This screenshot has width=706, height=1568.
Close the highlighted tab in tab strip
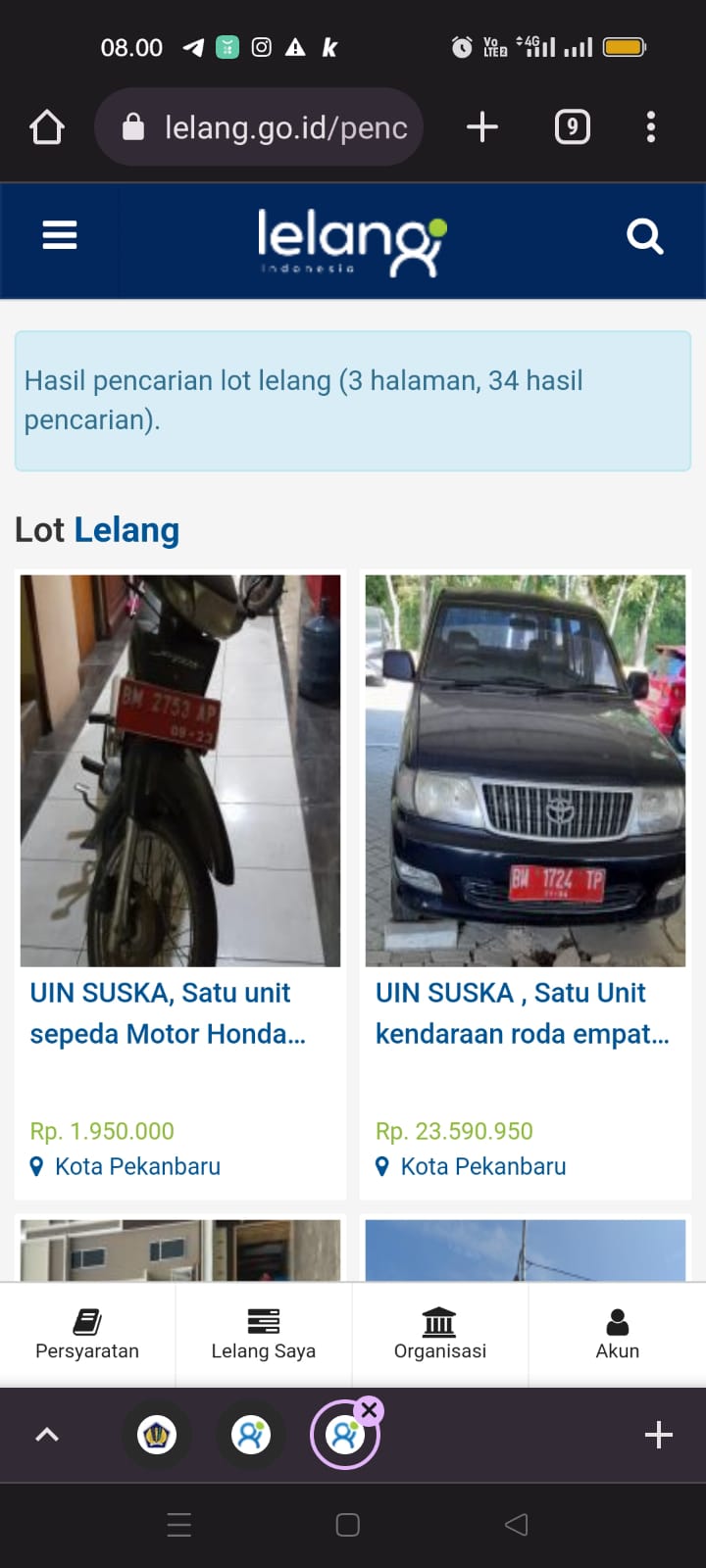click(x=370, y=1410)
